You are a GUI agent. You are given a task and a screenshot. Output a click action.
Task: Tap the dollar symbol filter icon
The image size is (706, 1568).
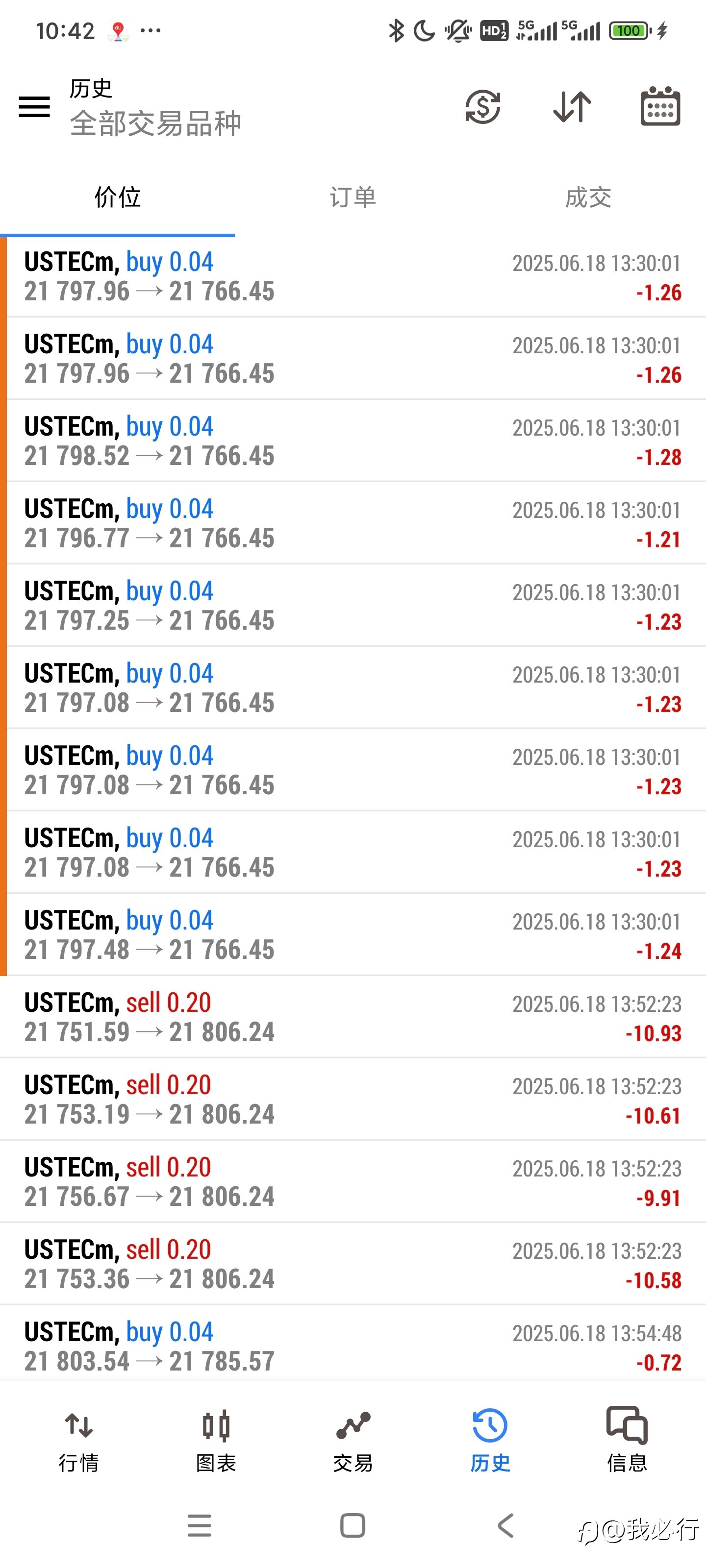pyautogui.click(x=482, y=107)
